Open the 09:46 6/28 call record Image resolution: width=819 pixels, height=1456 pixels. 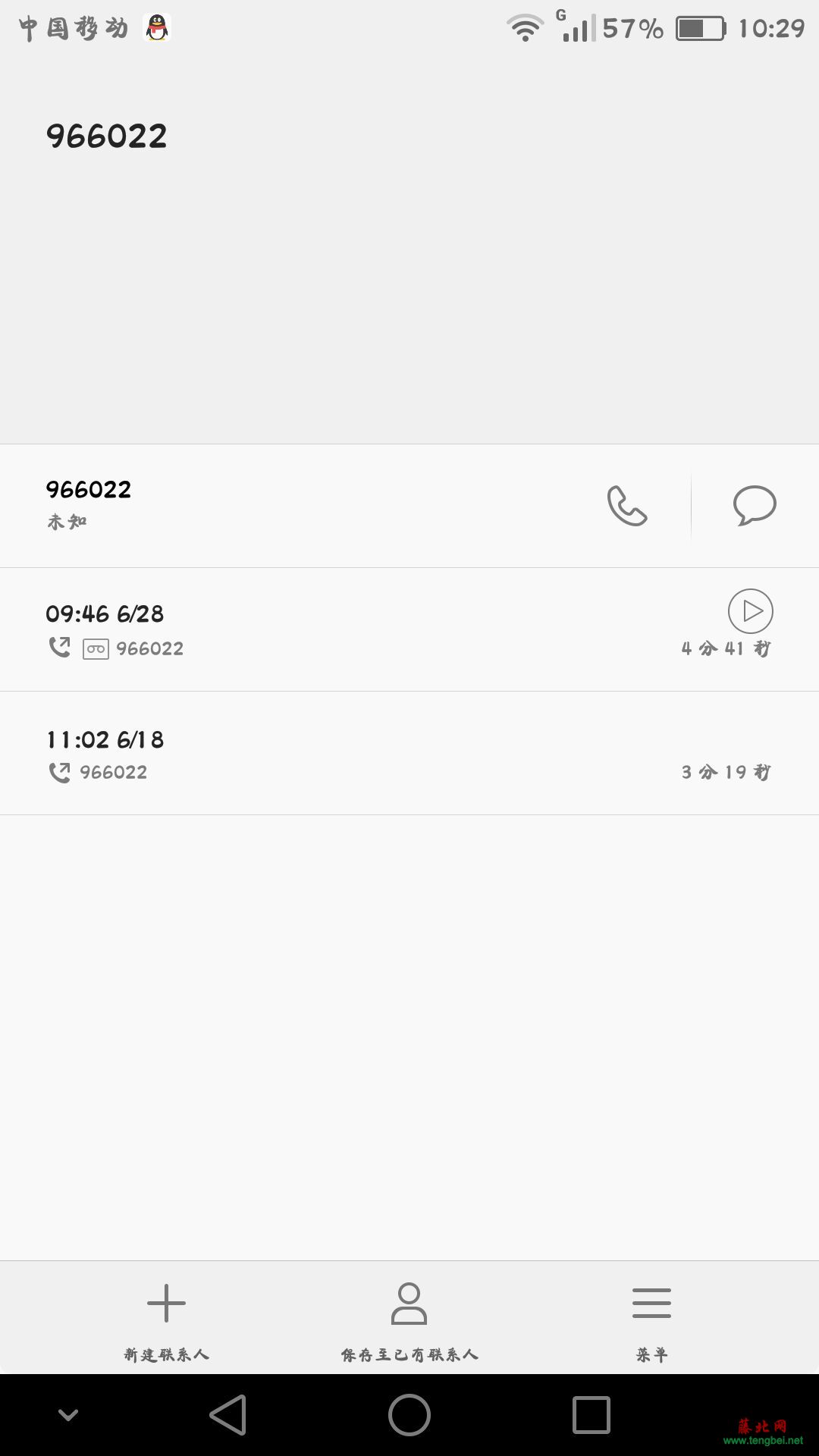[x=409, y=629]
